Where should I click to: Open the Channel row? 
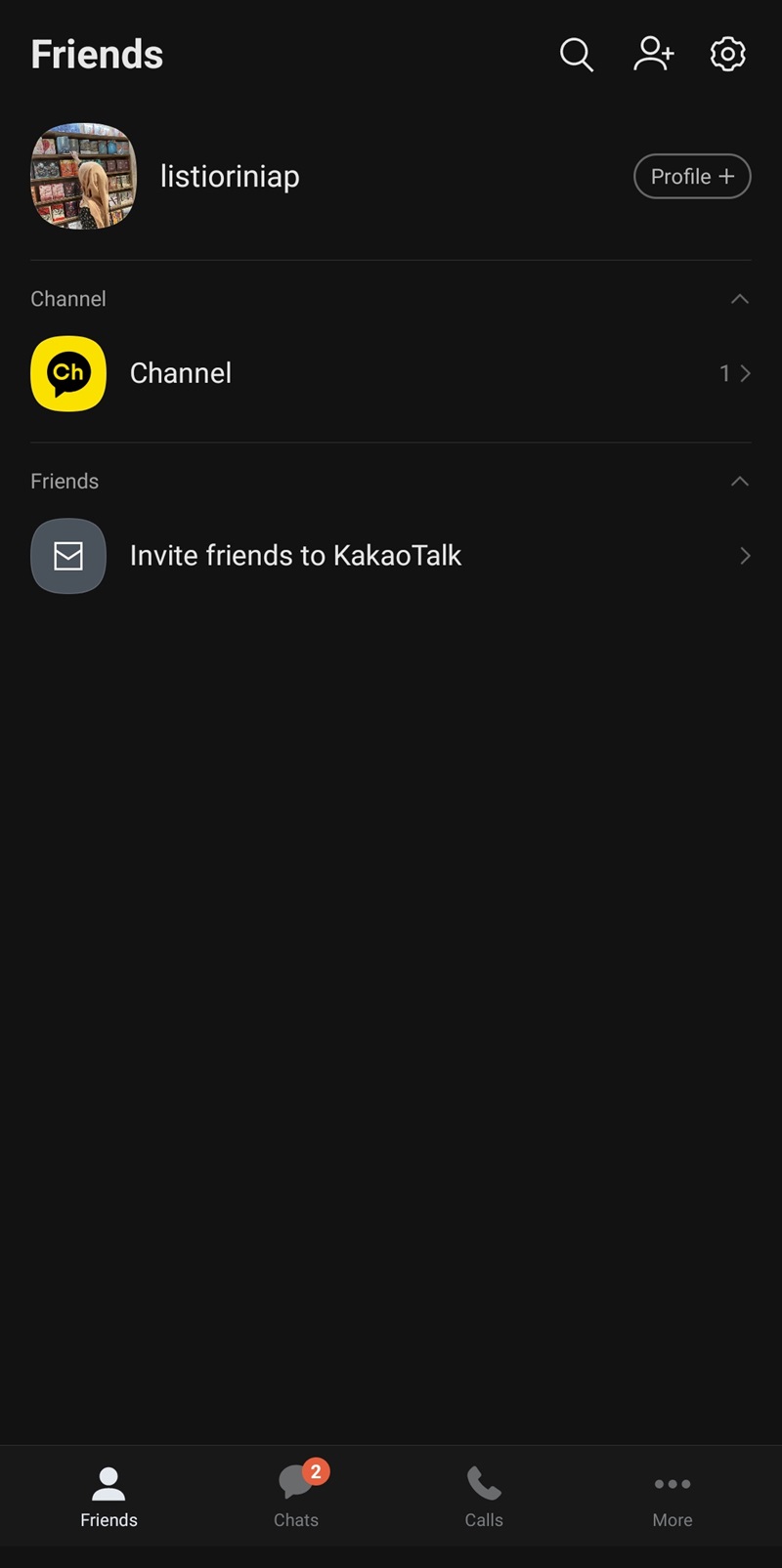click(x=391, y=373)
